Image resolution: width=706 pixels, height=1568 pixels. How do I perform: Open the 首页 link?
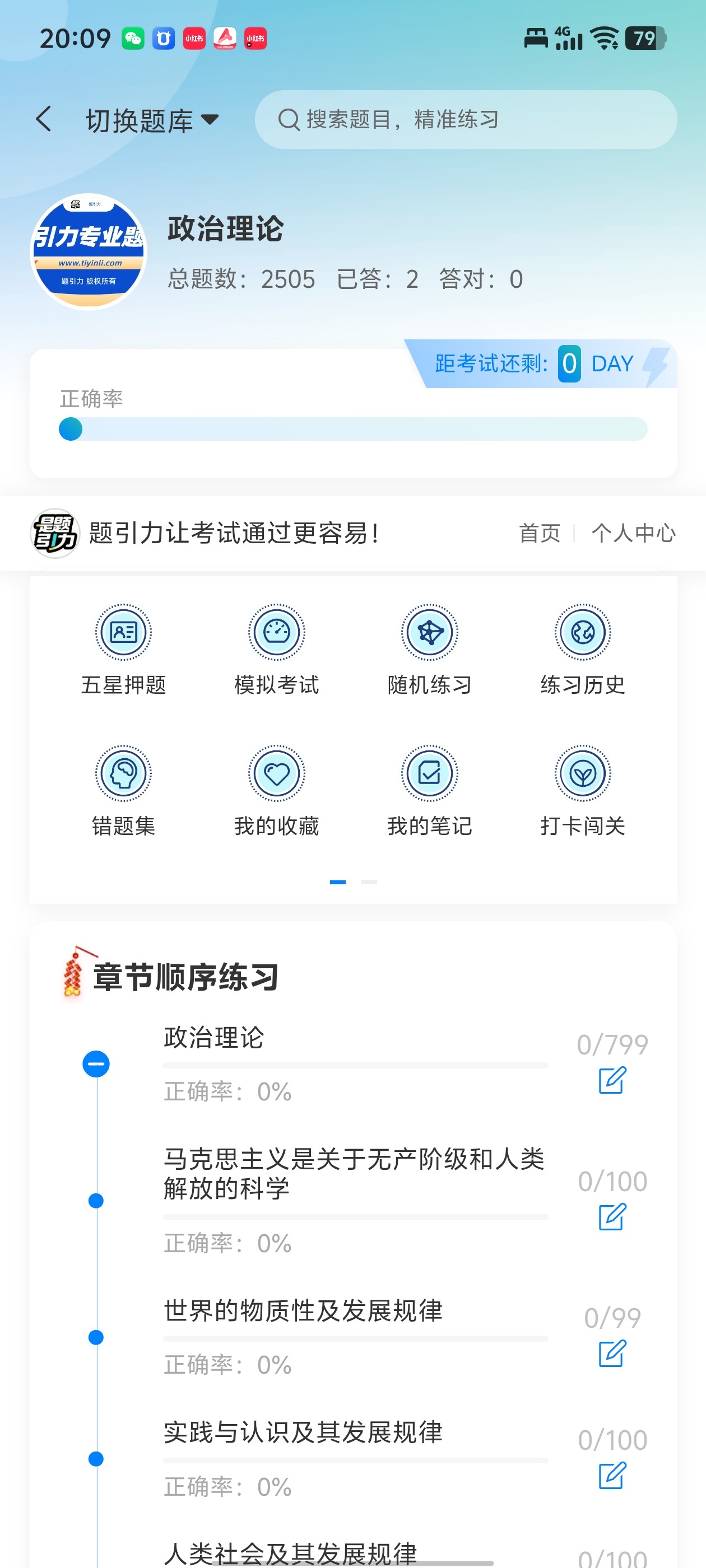point(539,533)
